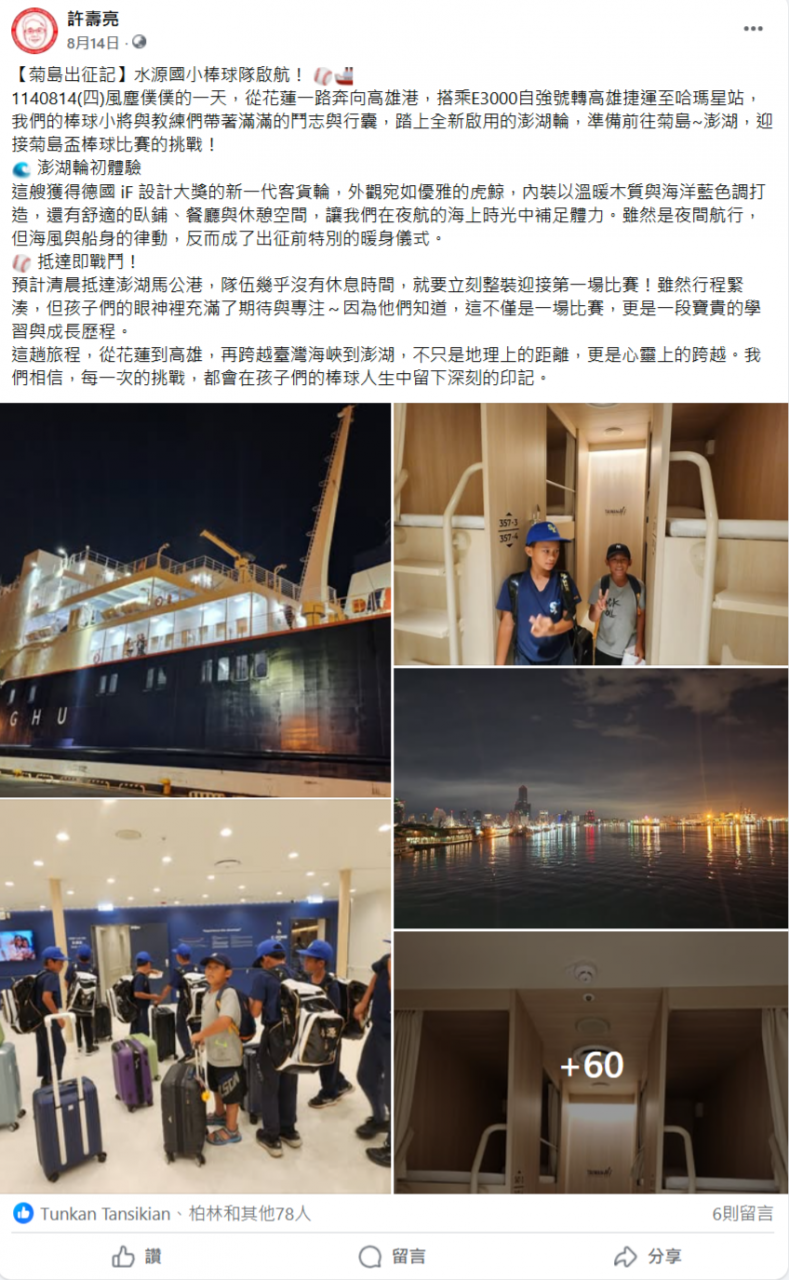The width and height of the screenshot is (789, 1280).
Task: View who reacted to this post
Action: click(175, 1214)
